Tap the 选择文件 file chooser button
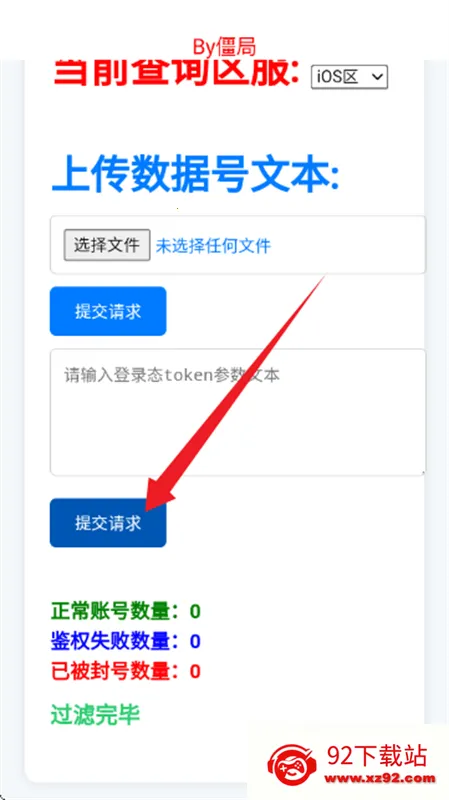The width and height of the screenshot is (449, 800). (x=107, y=245)
